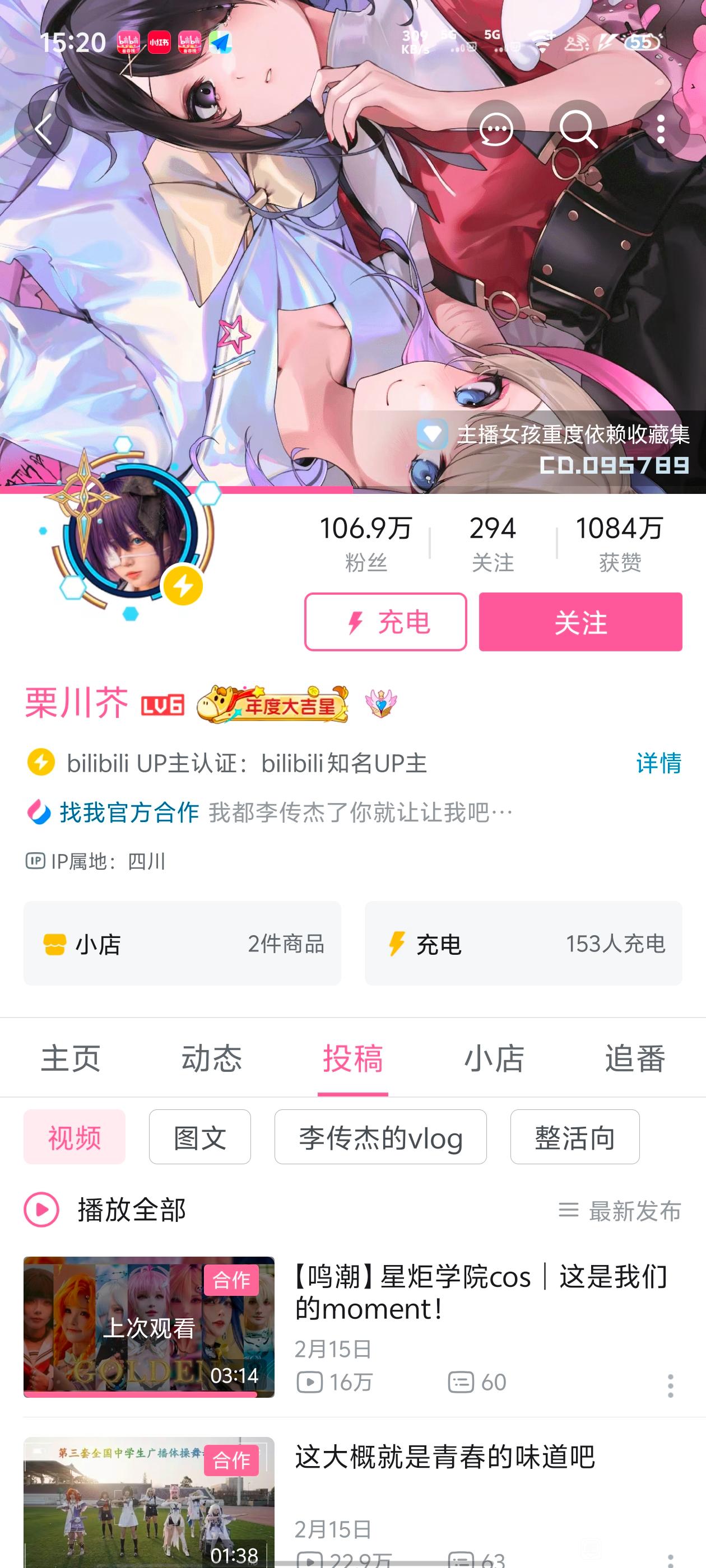Screen dimensions: 706x1568
Task: Select the 图文 filter chip
Action: click(x=200, y=1137)
